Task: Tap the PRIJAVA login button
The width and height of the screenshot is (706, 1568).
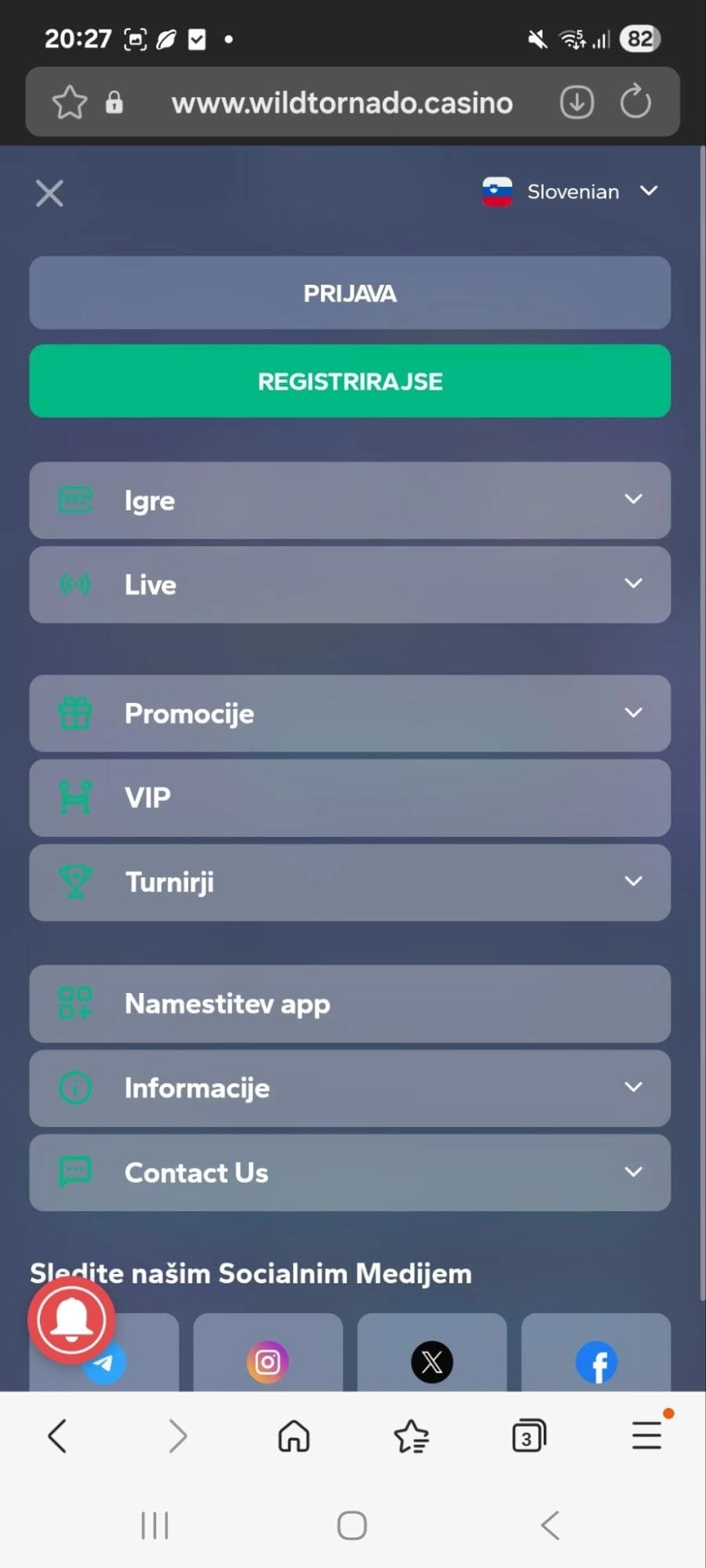Action: tap(350, 293)
